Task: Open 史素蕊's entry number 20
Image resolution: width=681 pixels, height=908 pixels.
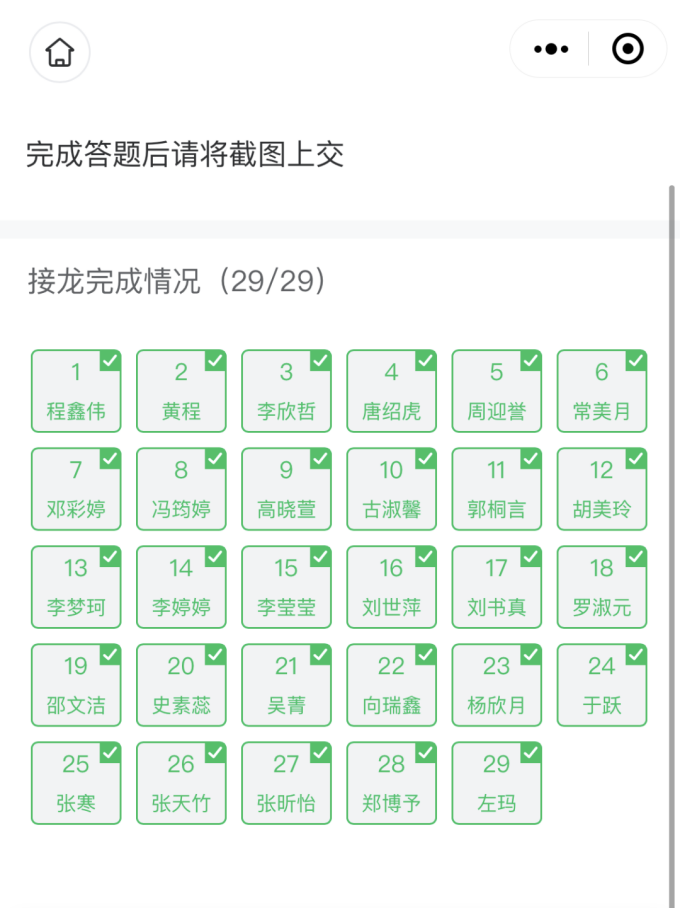Action: click(x=181, y=685)
